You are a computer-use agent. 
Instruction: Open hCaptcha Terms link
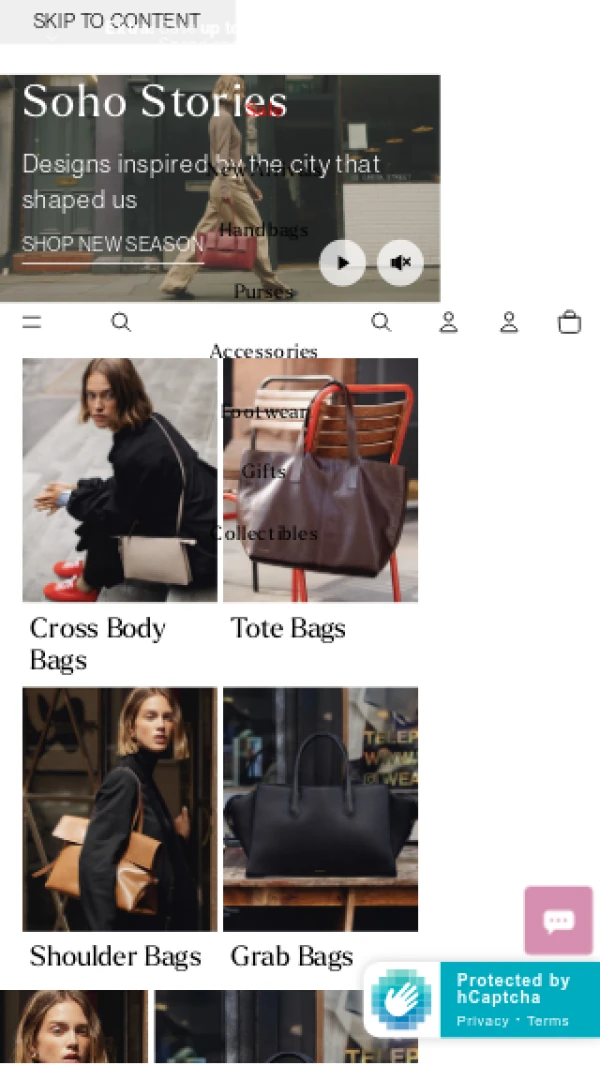click(x=548, y=1021)
